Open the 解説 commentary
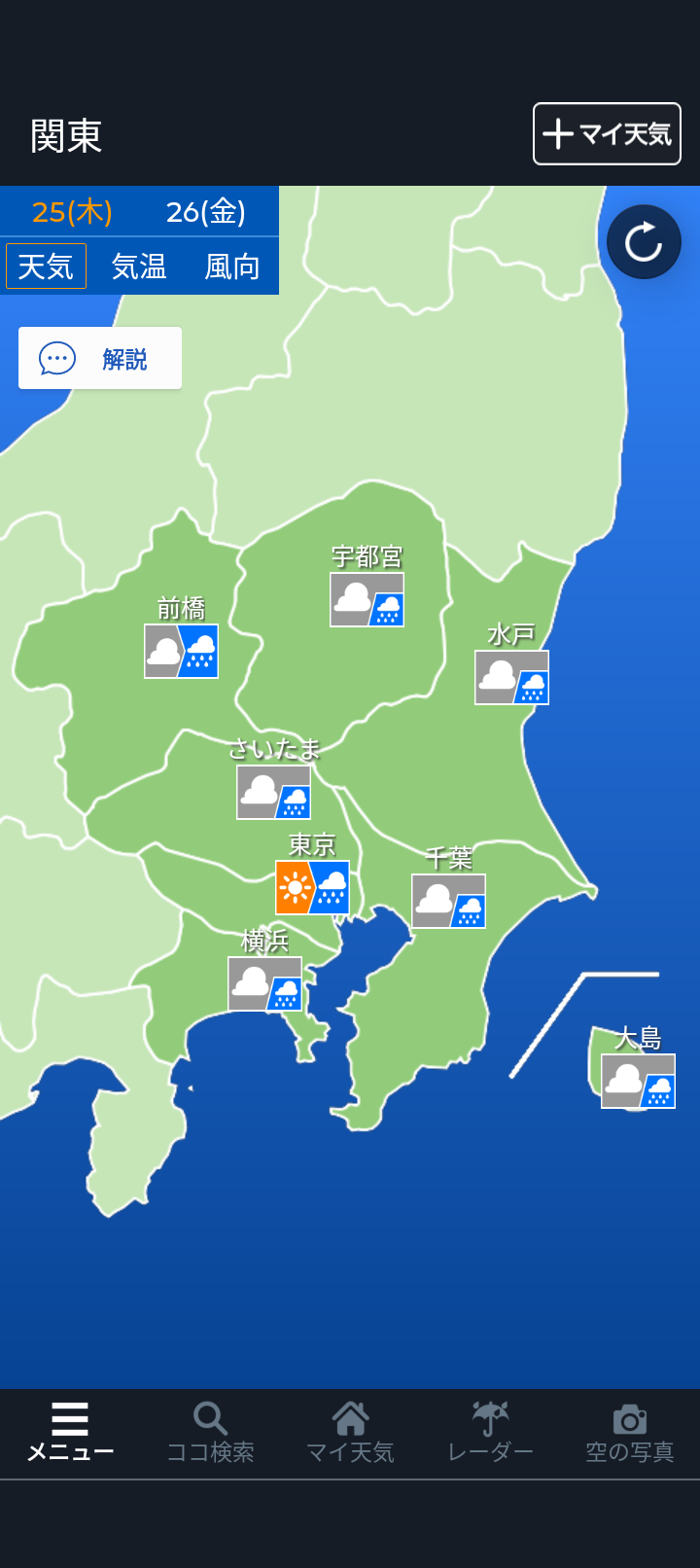Image resolution: width=700 pixels, height=1568 pixels. click(100, 358)
